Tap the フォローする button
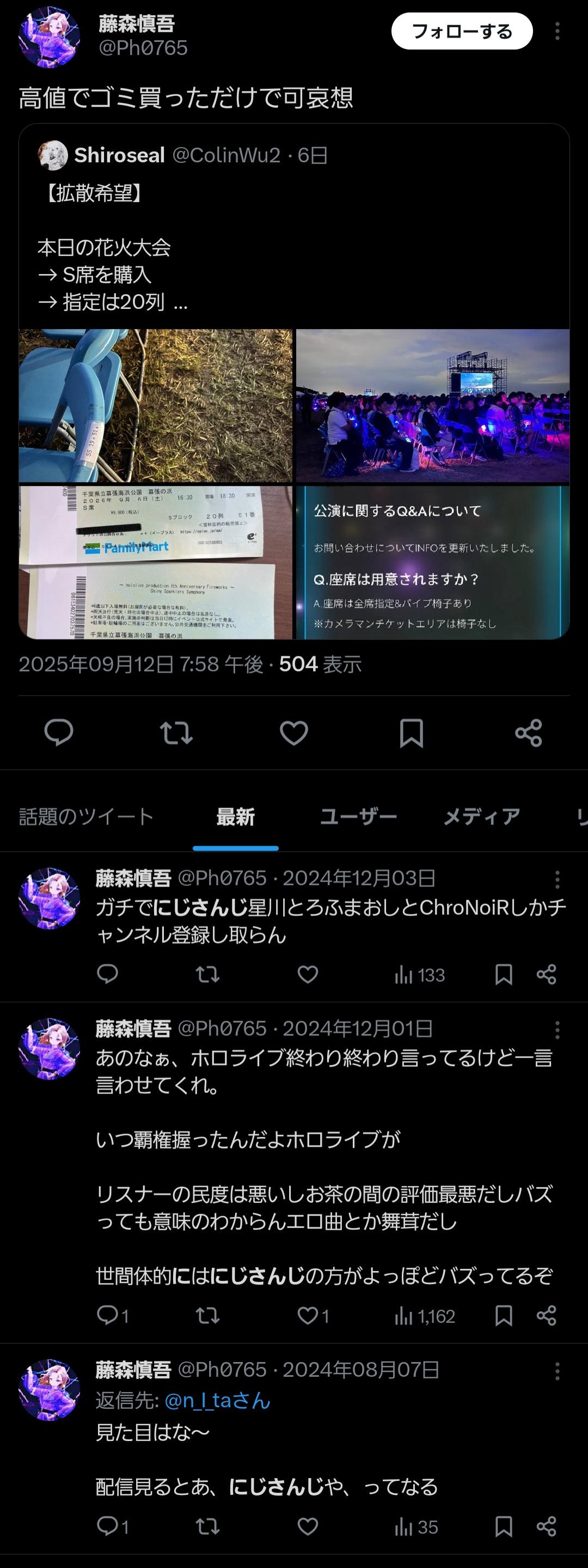Screen dimensions: 588x1568 point(462,31)
